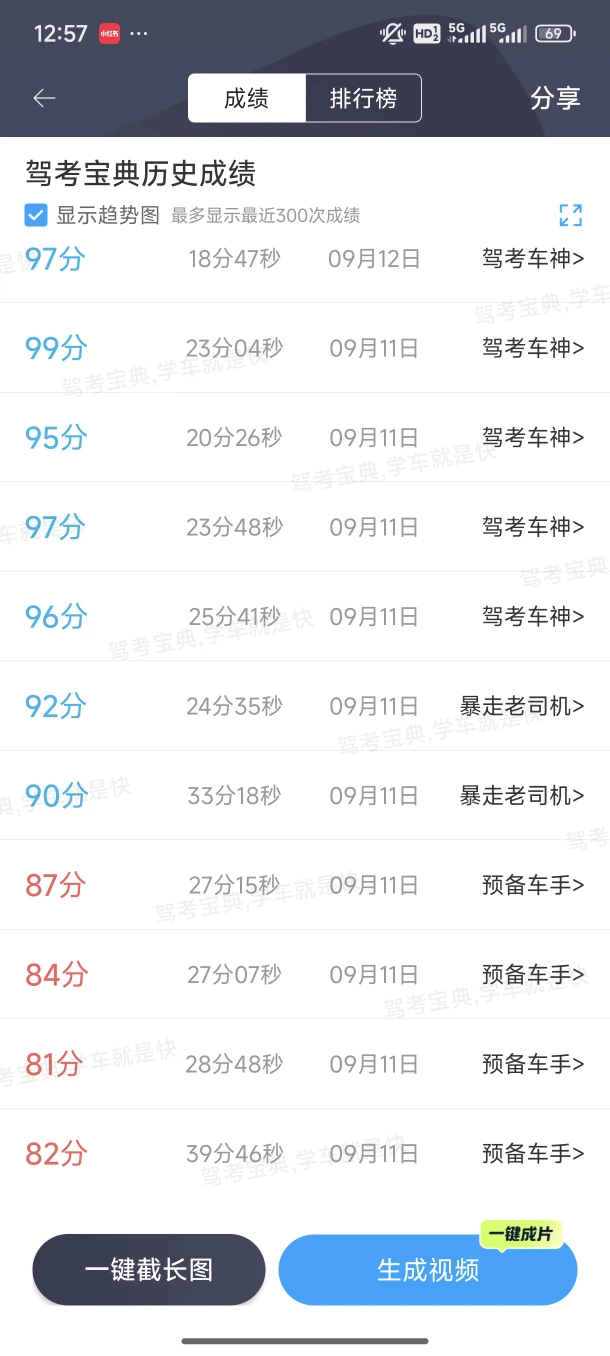
Task: Open the 87分 预备车手 record
Action: (304, 885)
